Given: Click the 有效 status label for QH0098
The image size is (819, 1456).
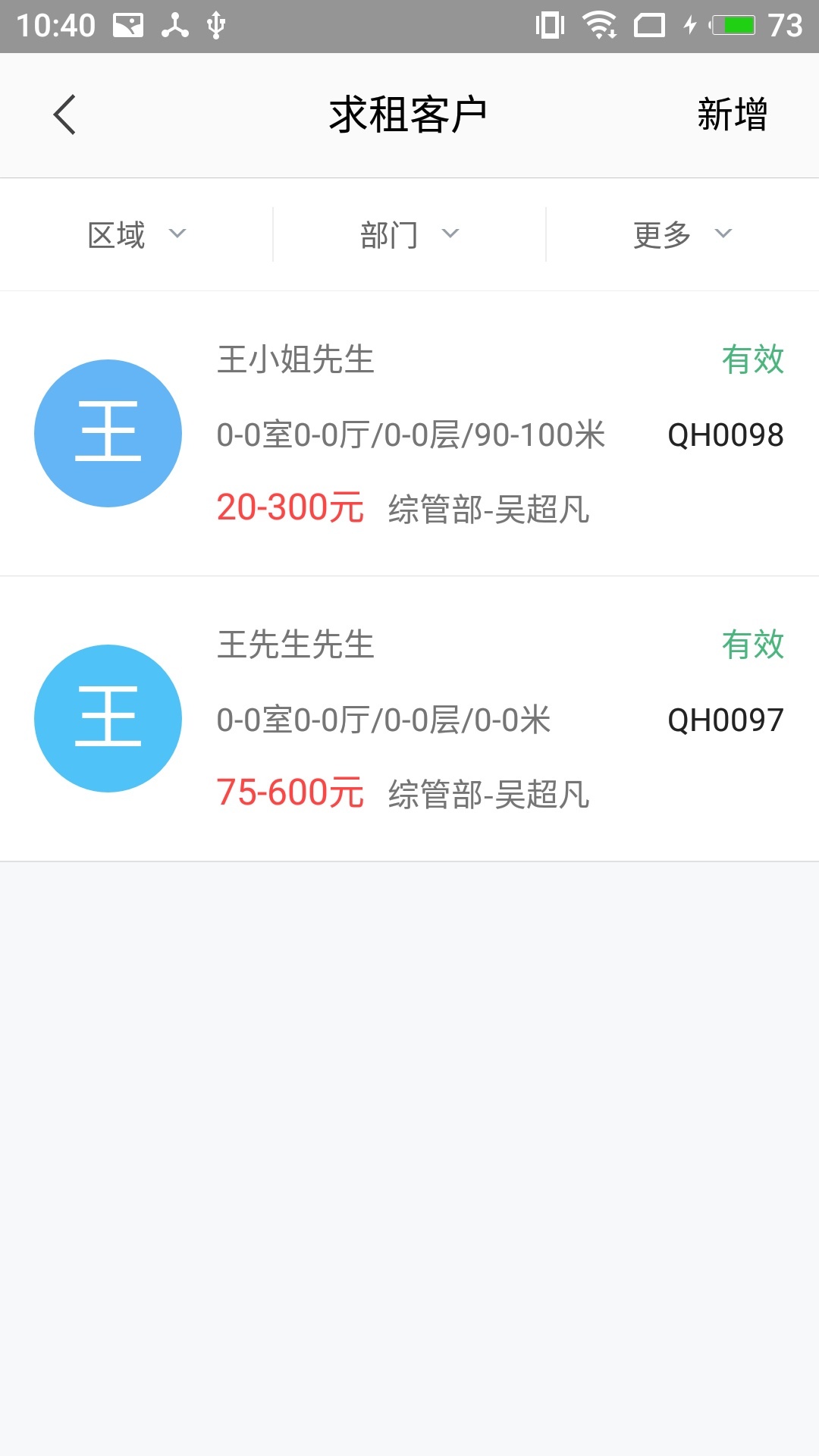Looking at the screenshot, I should coord(754,360).
